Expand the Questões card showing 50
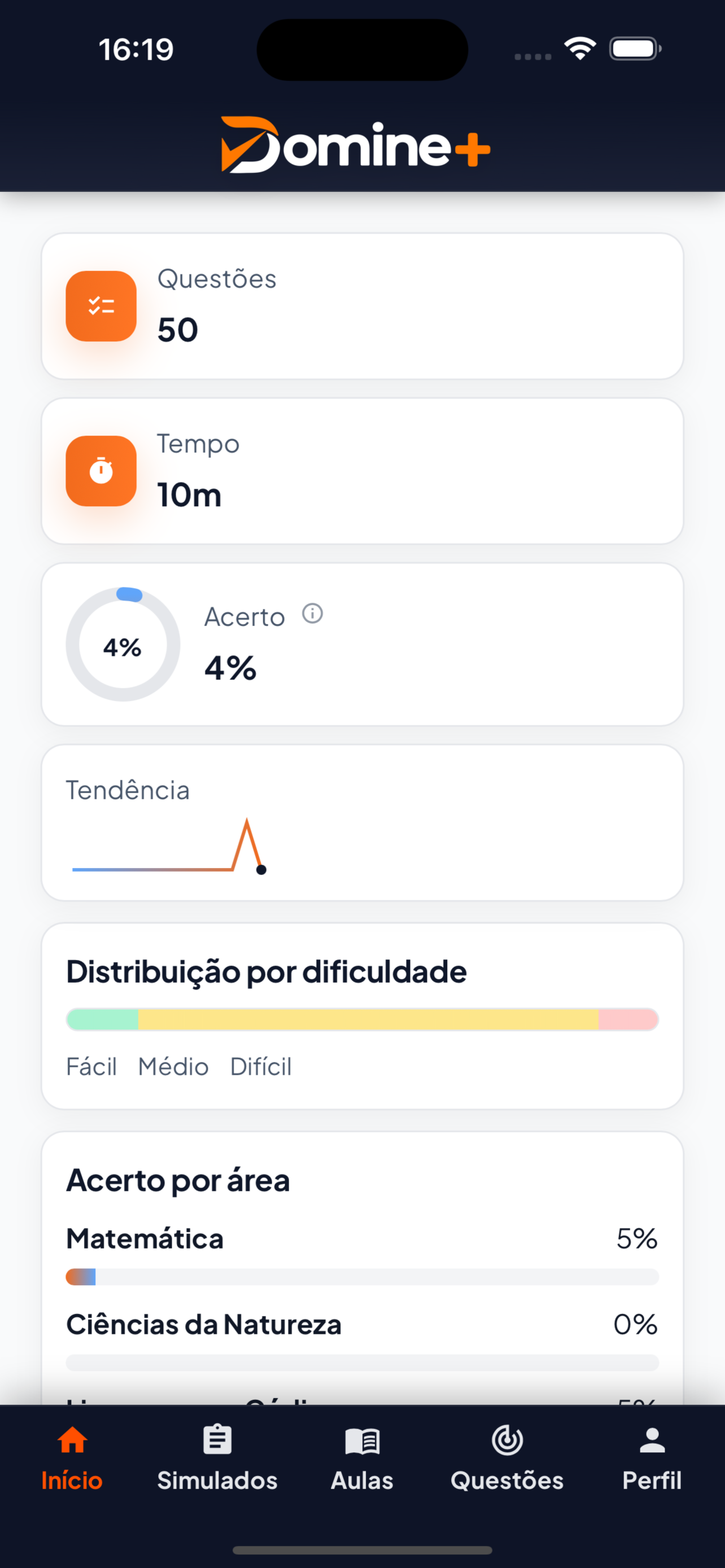Screen dimensions: 725x1568 362,306
